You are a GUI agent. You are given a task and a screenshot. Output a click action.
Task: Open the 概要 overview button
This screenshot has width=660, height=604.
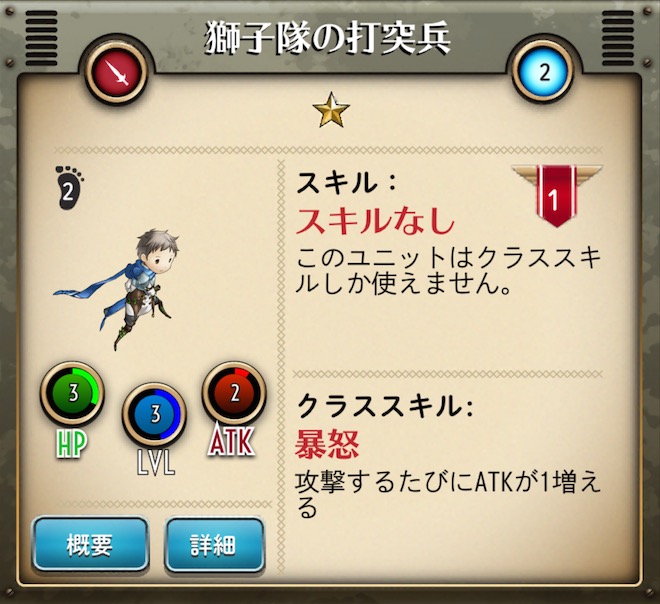(x=90, y=545)
